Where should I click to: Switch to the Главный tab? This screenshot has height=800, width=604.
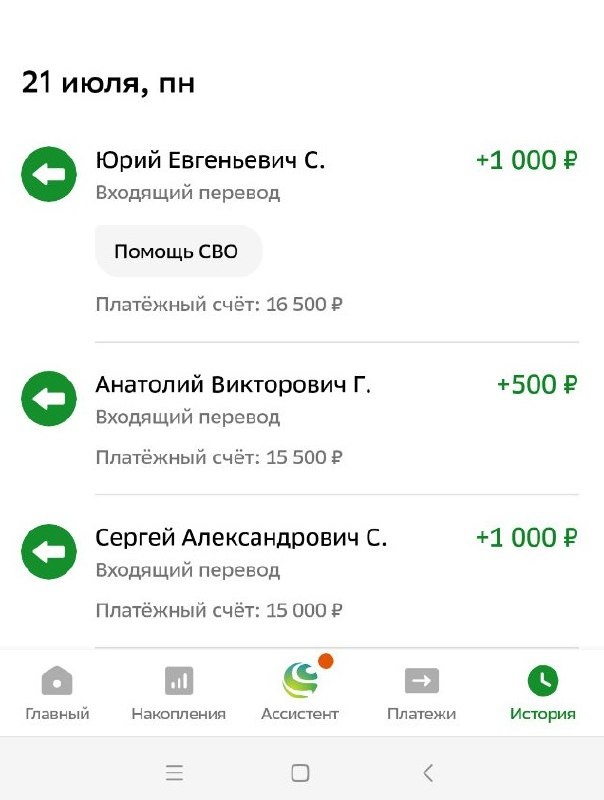pos(57,693)
